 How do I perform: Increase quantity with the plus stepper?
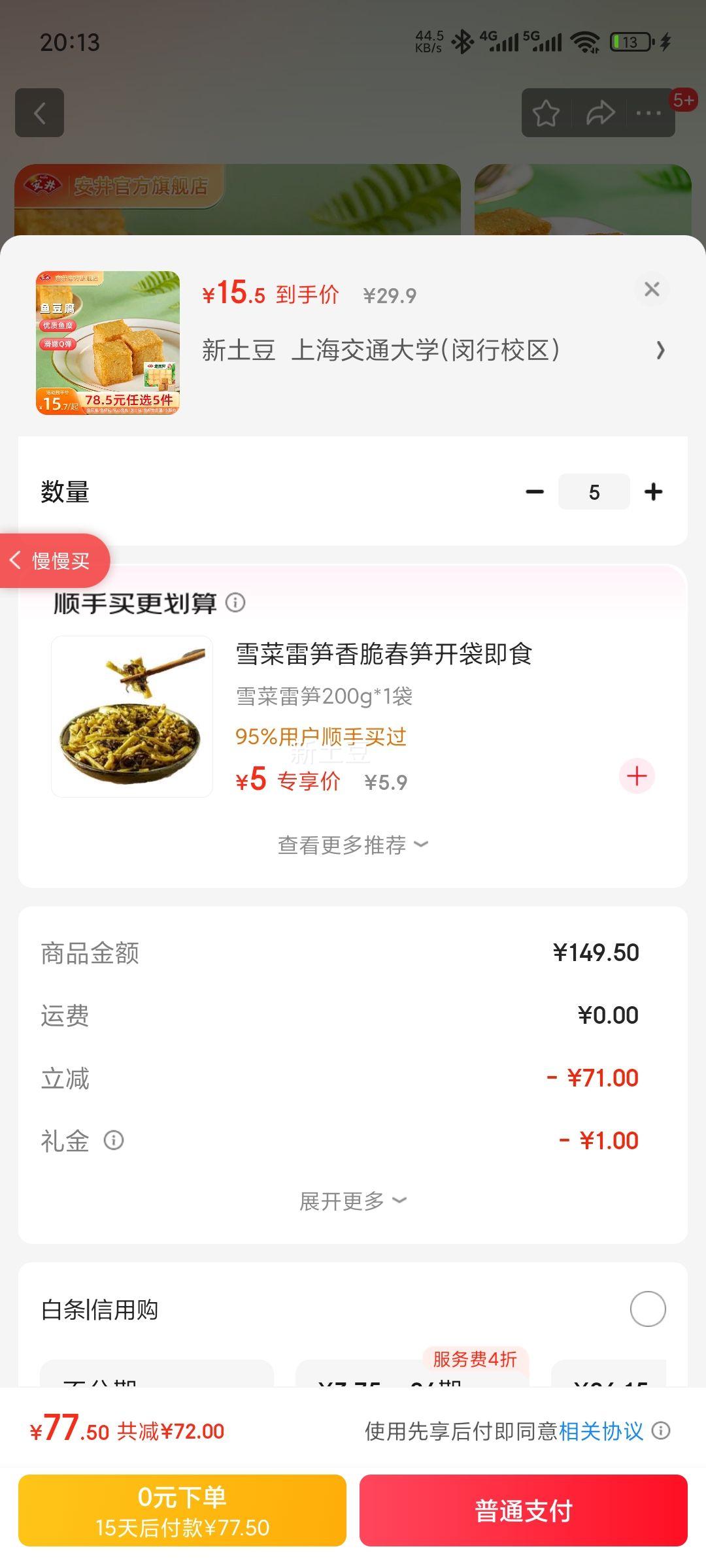coord(653,491)
